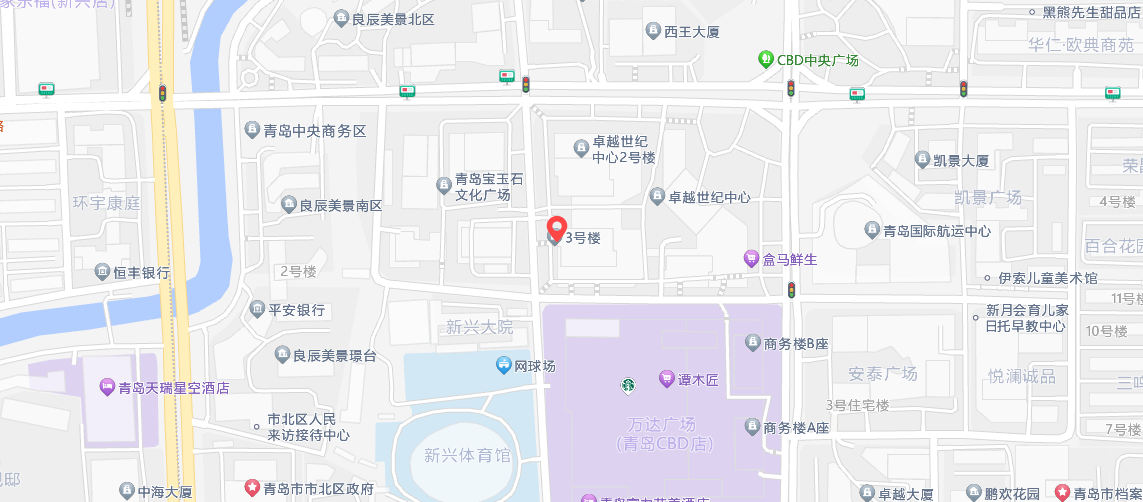Open the 恒丰银行 bank marker

102,272
